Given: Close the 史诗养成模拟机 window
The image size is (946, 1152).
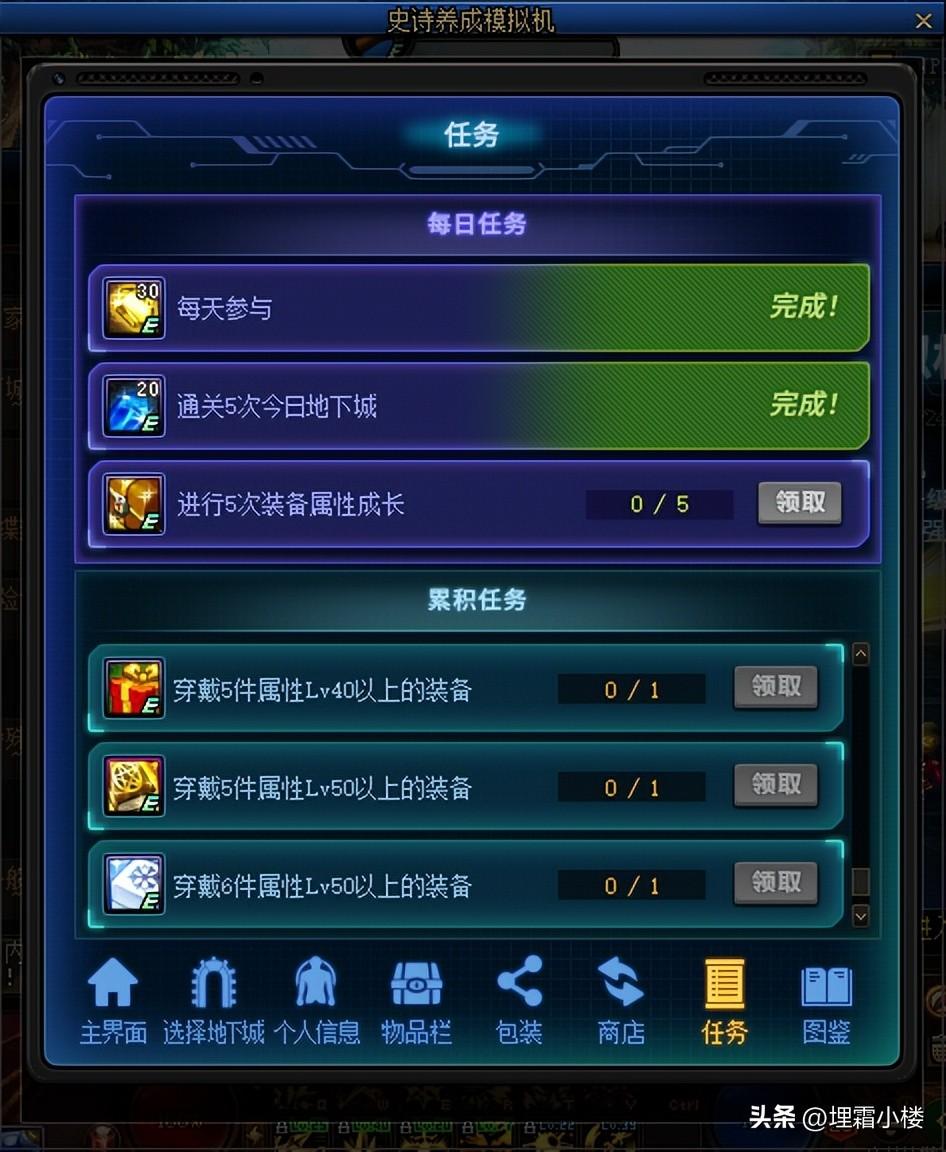Looking at the screenshot, I should click(x=923, y=21).
